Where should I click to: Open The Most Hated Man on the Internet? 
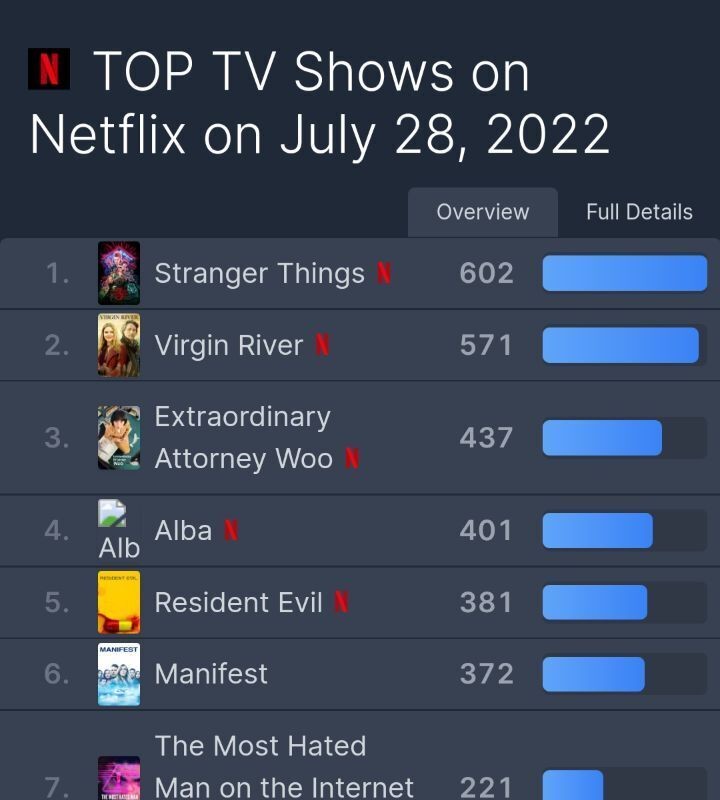pyautogui.click(x=283, y=767)
